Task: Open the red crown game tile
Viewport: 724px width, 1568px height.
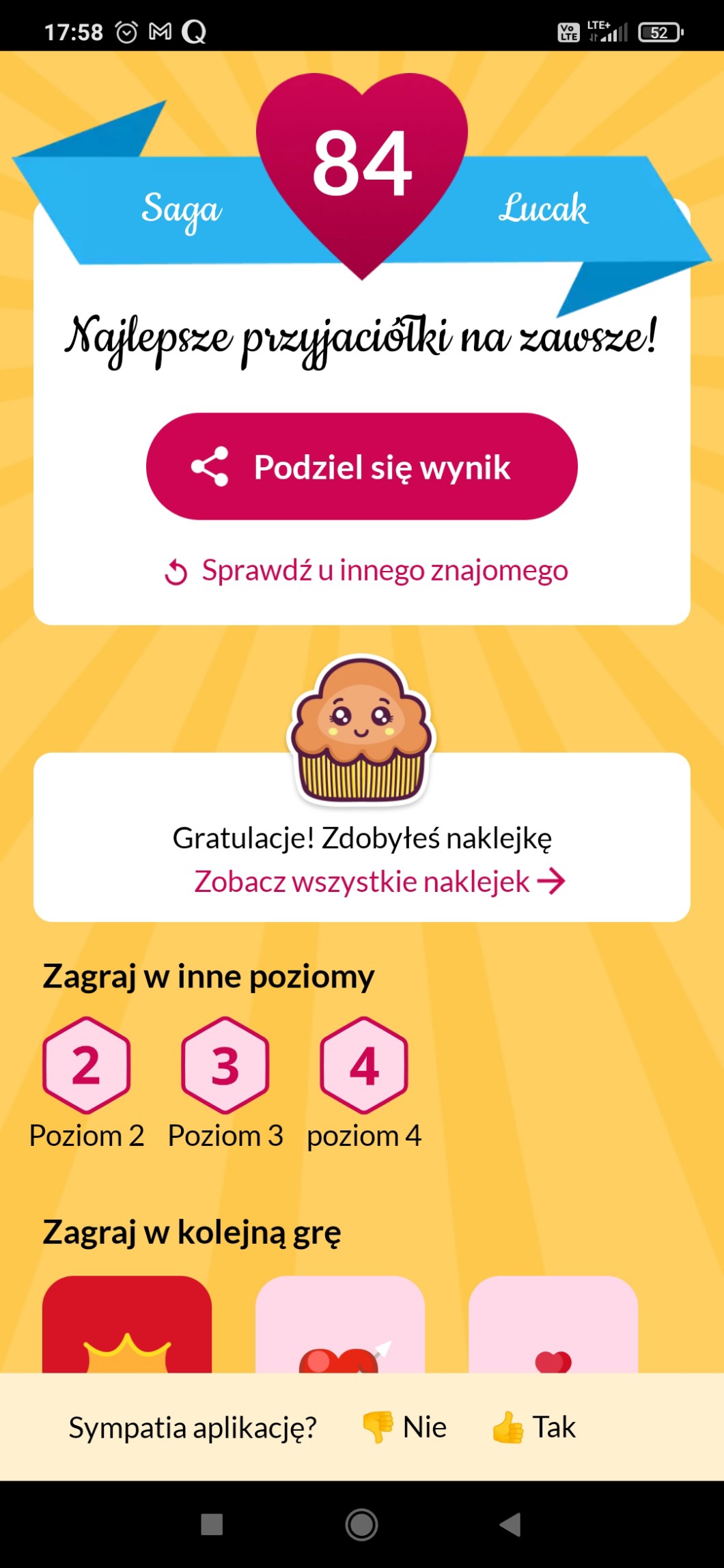Action: pos(127,1325)
